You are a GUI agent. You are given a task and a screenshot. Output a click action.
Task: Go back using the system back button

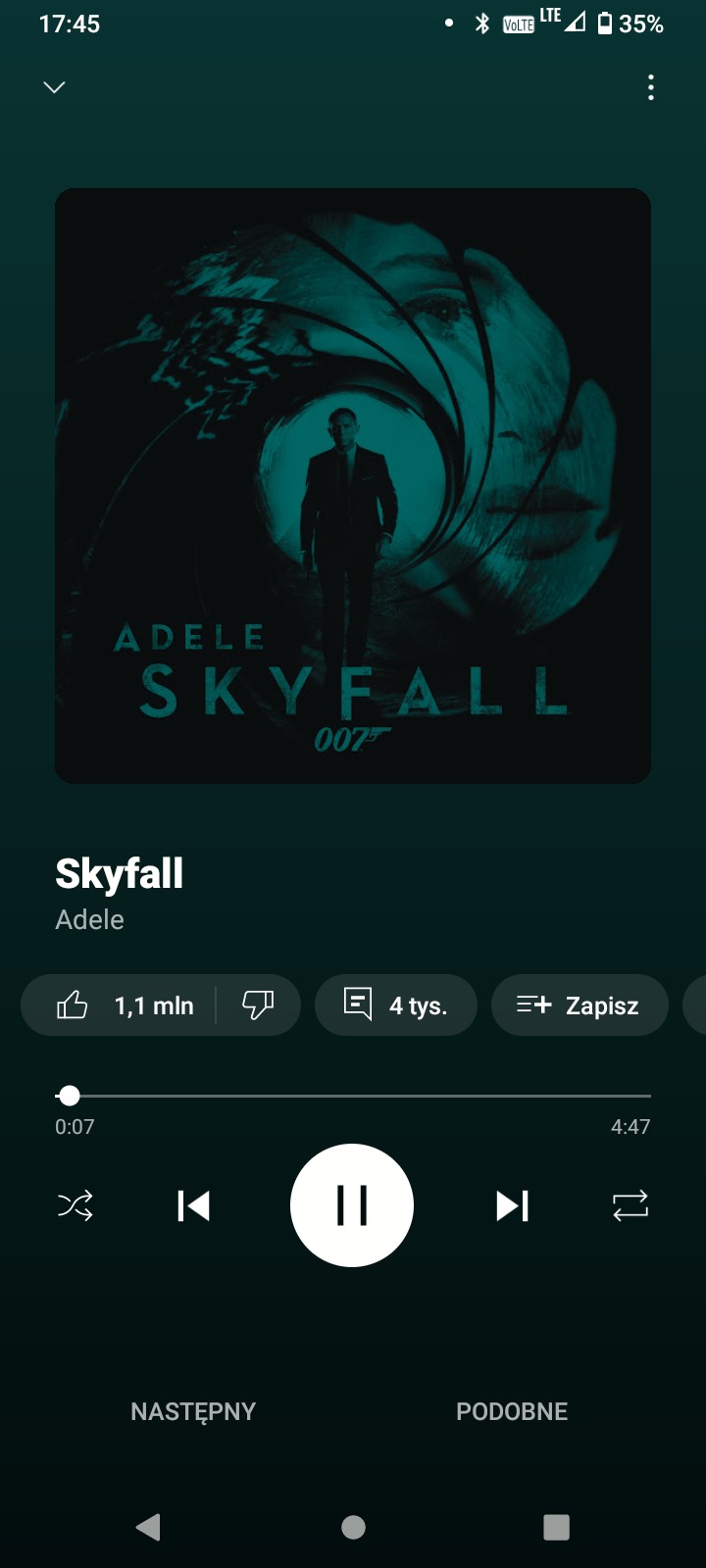149,1527
